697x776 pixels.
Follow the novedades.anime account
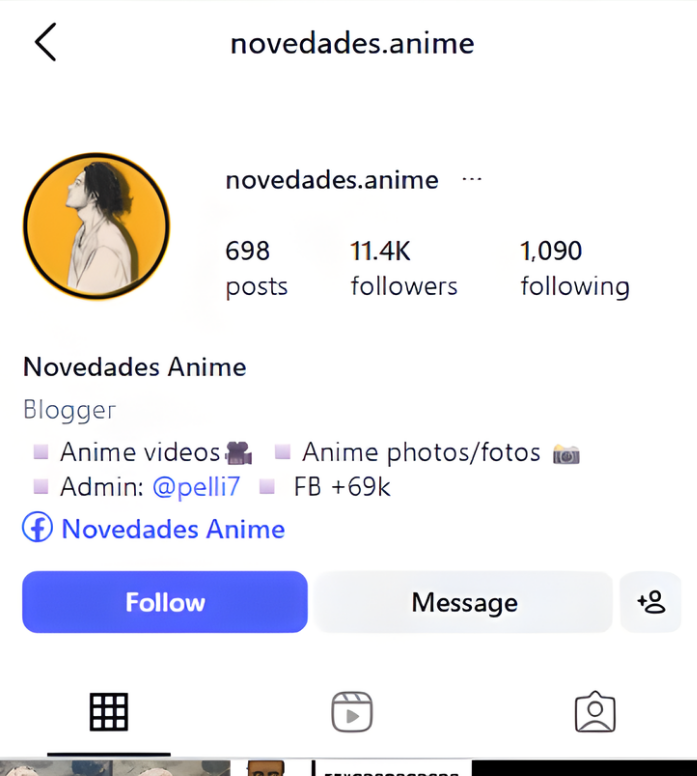165,602
